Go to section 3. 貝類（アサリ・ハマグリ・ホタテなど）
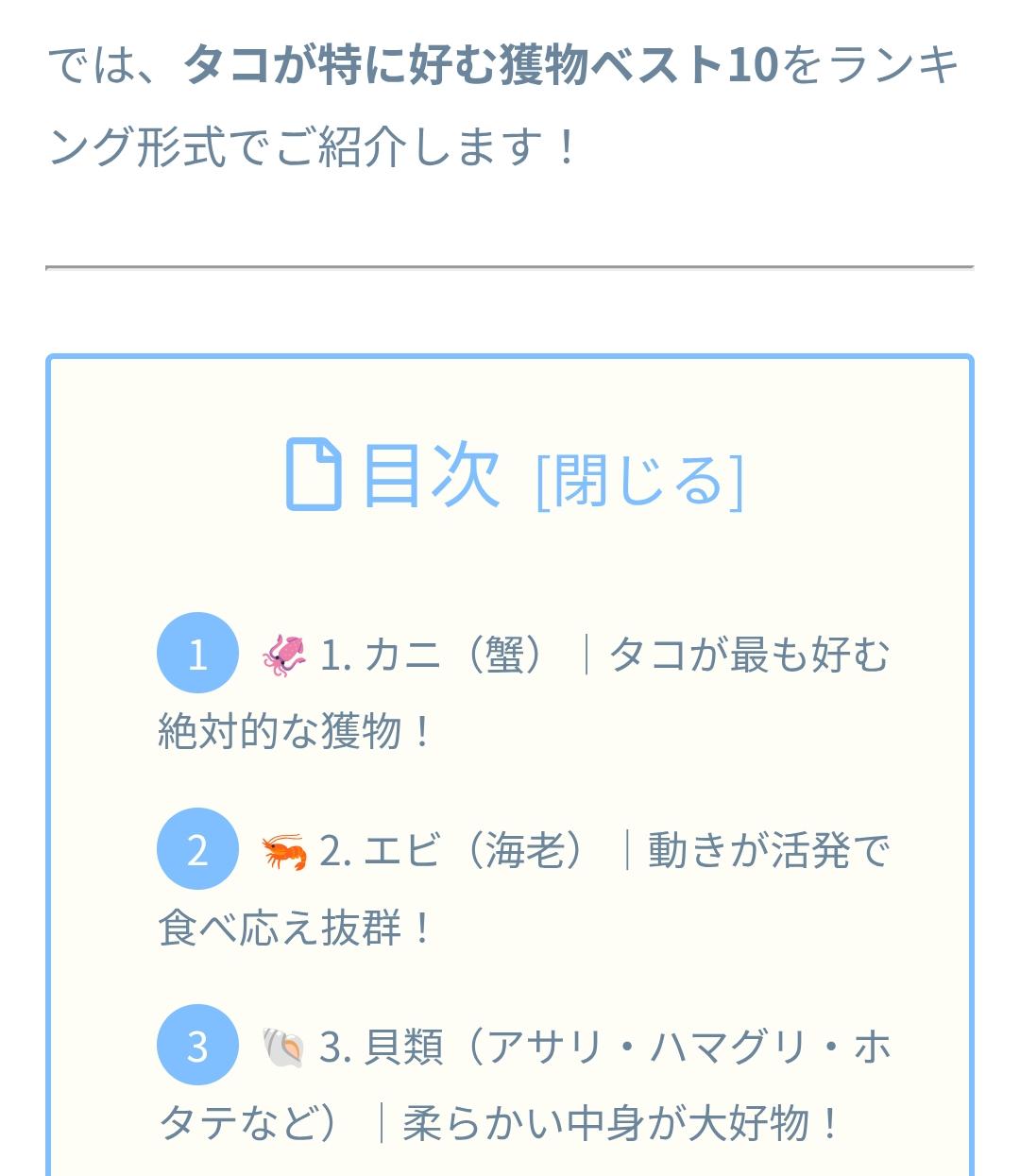The height and width of the screenshot is (1176, 1020). point(604,1048)
